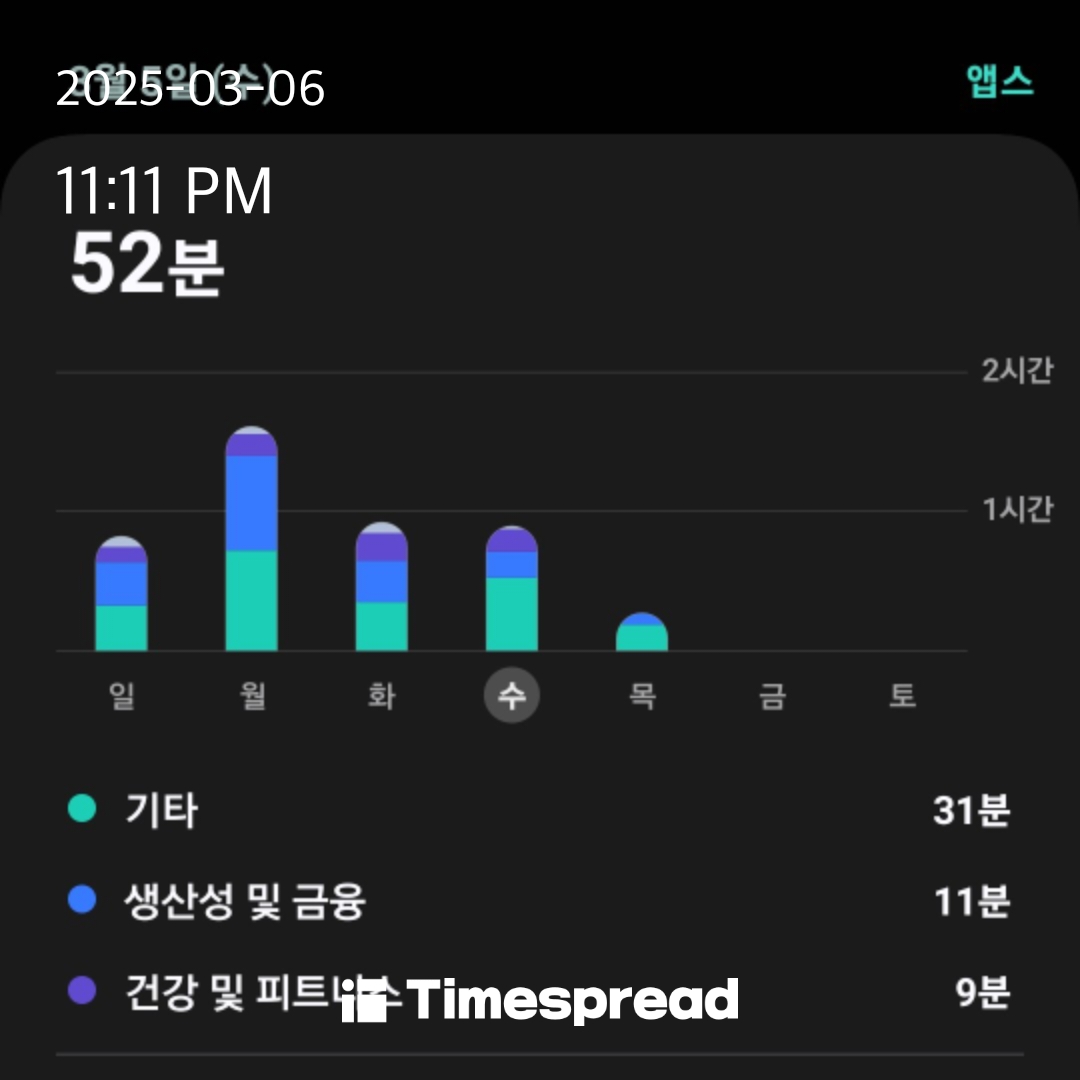Screen dimensions: 1080x1080
Task: Tap the highlighted 수 day label
Action: pos(511,695)
